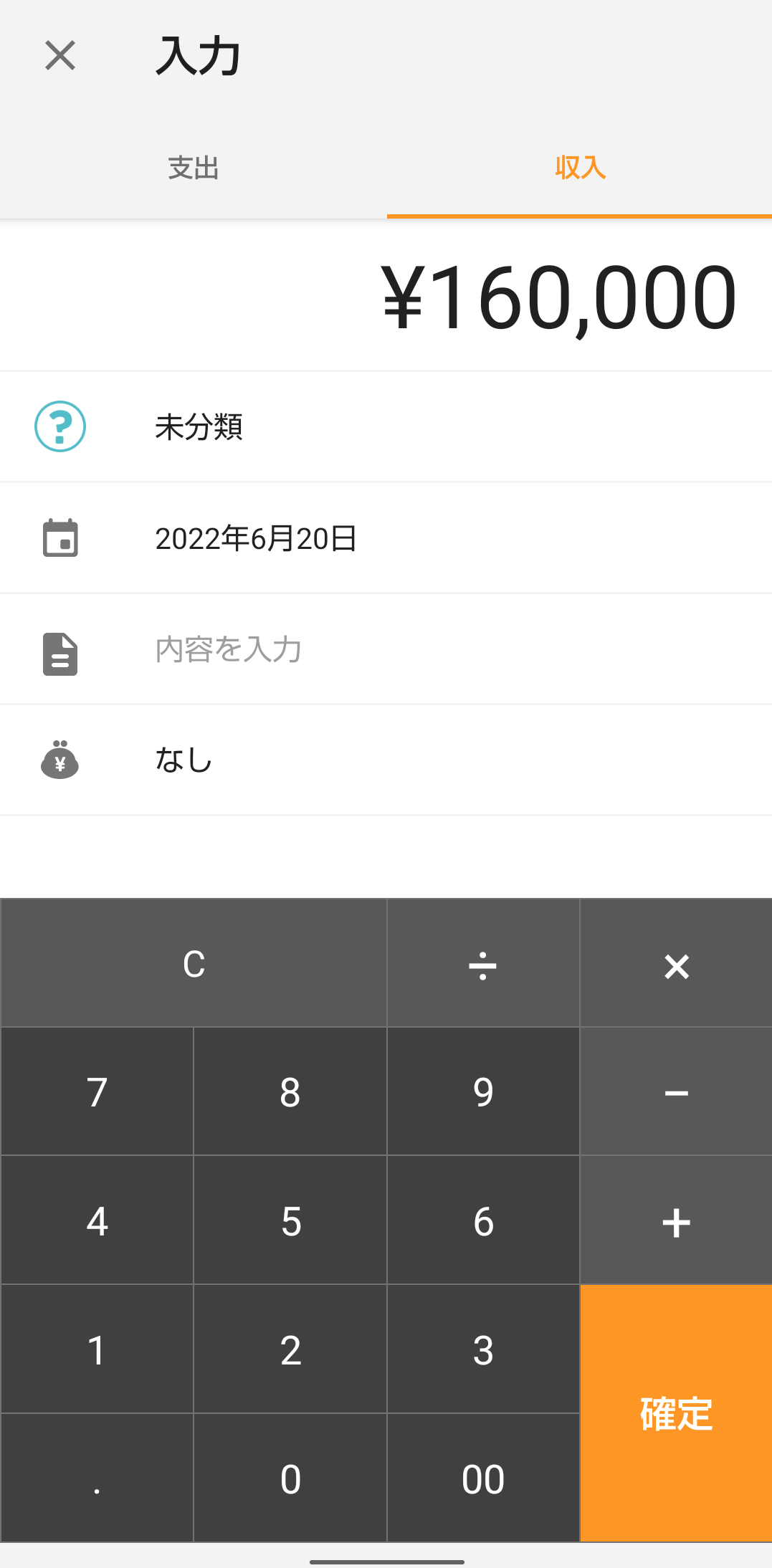Tap the plus key
This screenshot has width=772, height=1568.
pyautogui.click(x=676, y=1220)
